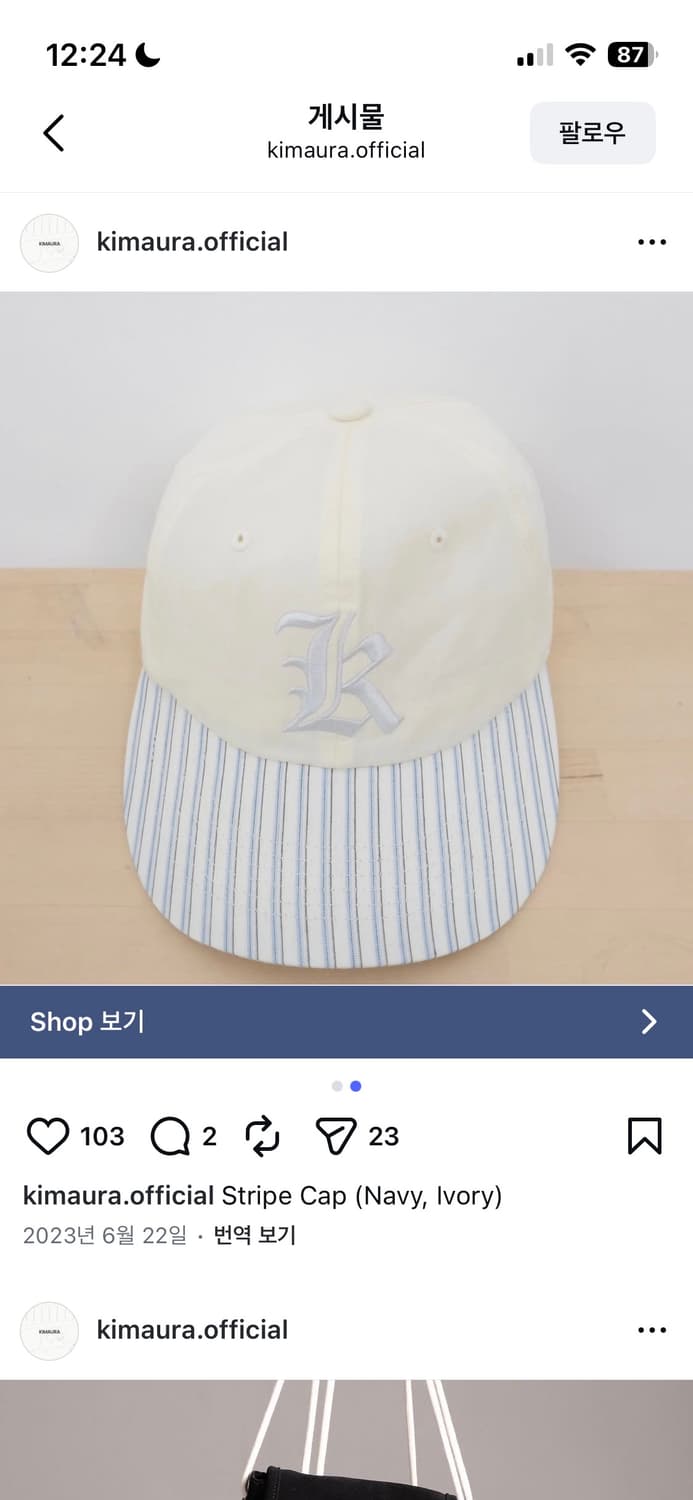Share the Stripe Cap post via the send icon
693x1500 pixels.
336,1136
